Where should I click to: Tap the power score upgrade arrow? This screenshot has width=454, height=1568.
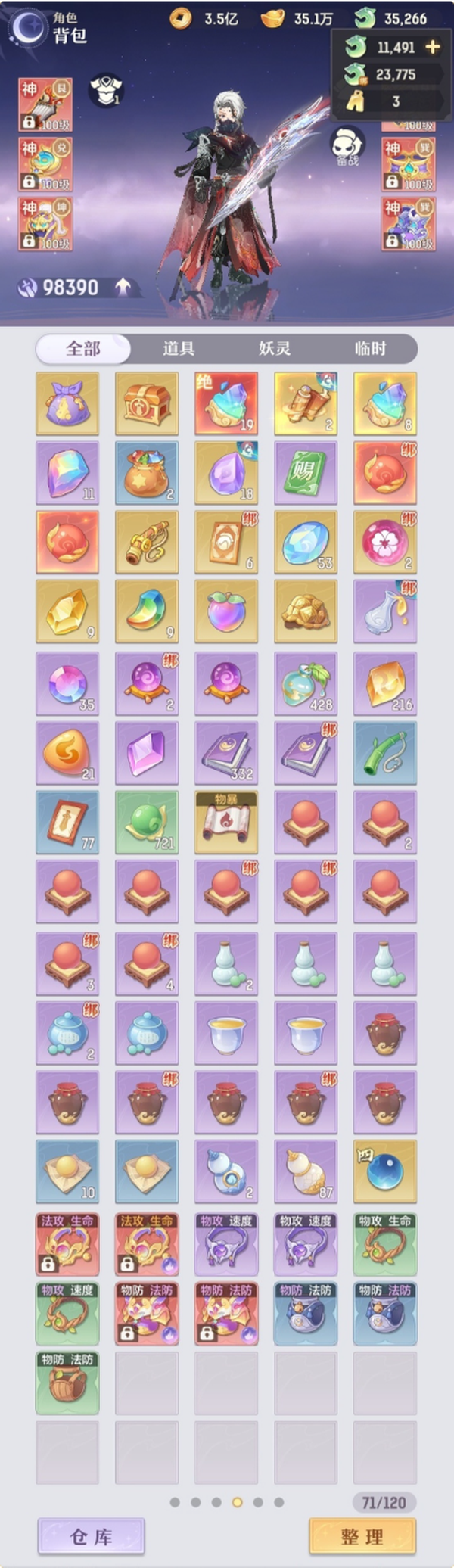[x=123, y=287]
